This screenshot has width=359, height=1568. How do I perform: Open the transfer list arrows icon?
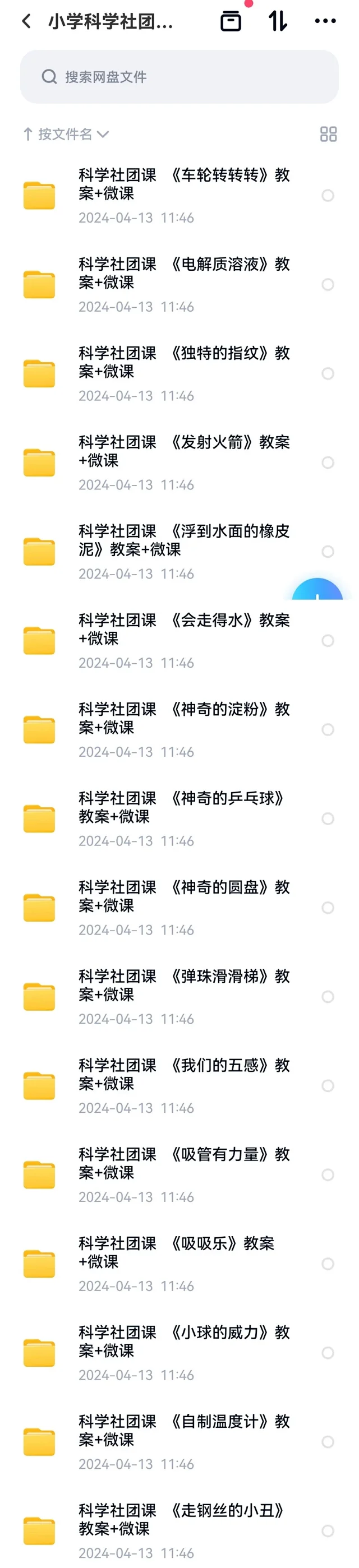[278, 21]
